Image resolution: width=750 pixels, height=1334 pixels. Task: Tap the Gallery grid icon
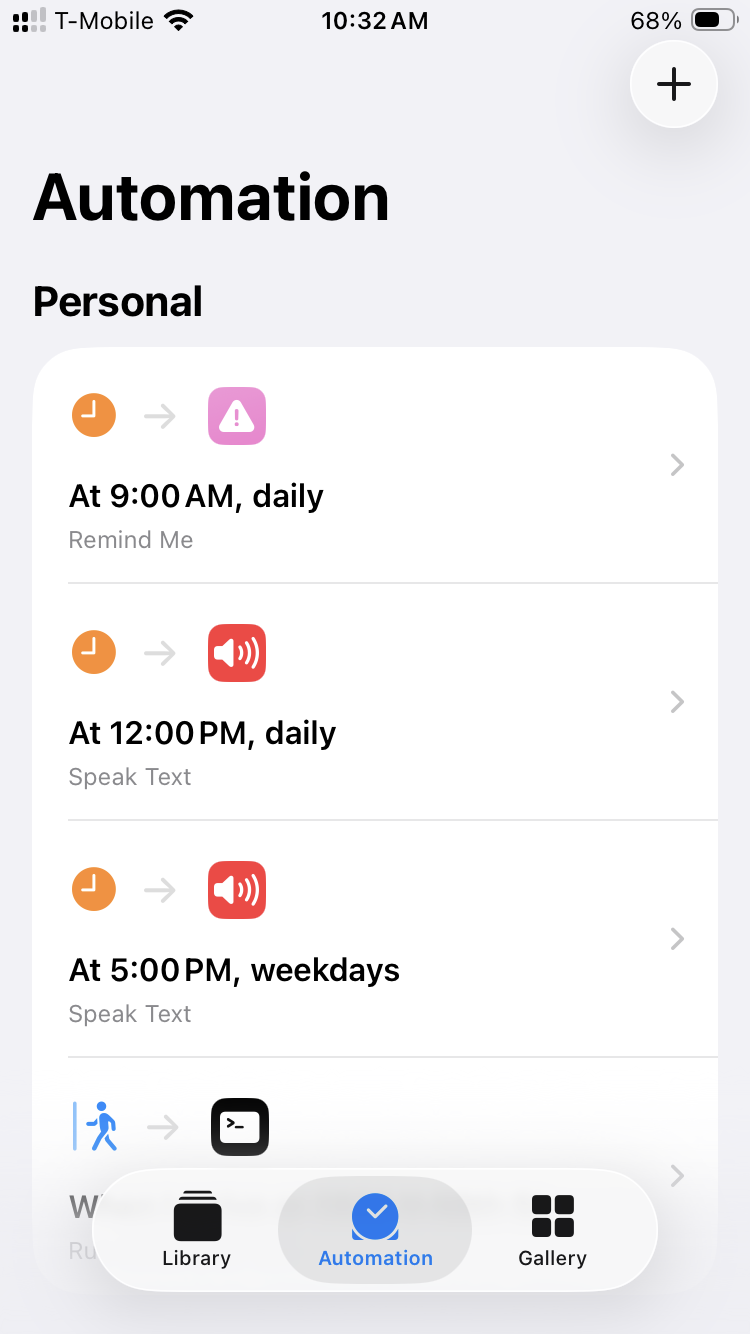(552, 1213)
